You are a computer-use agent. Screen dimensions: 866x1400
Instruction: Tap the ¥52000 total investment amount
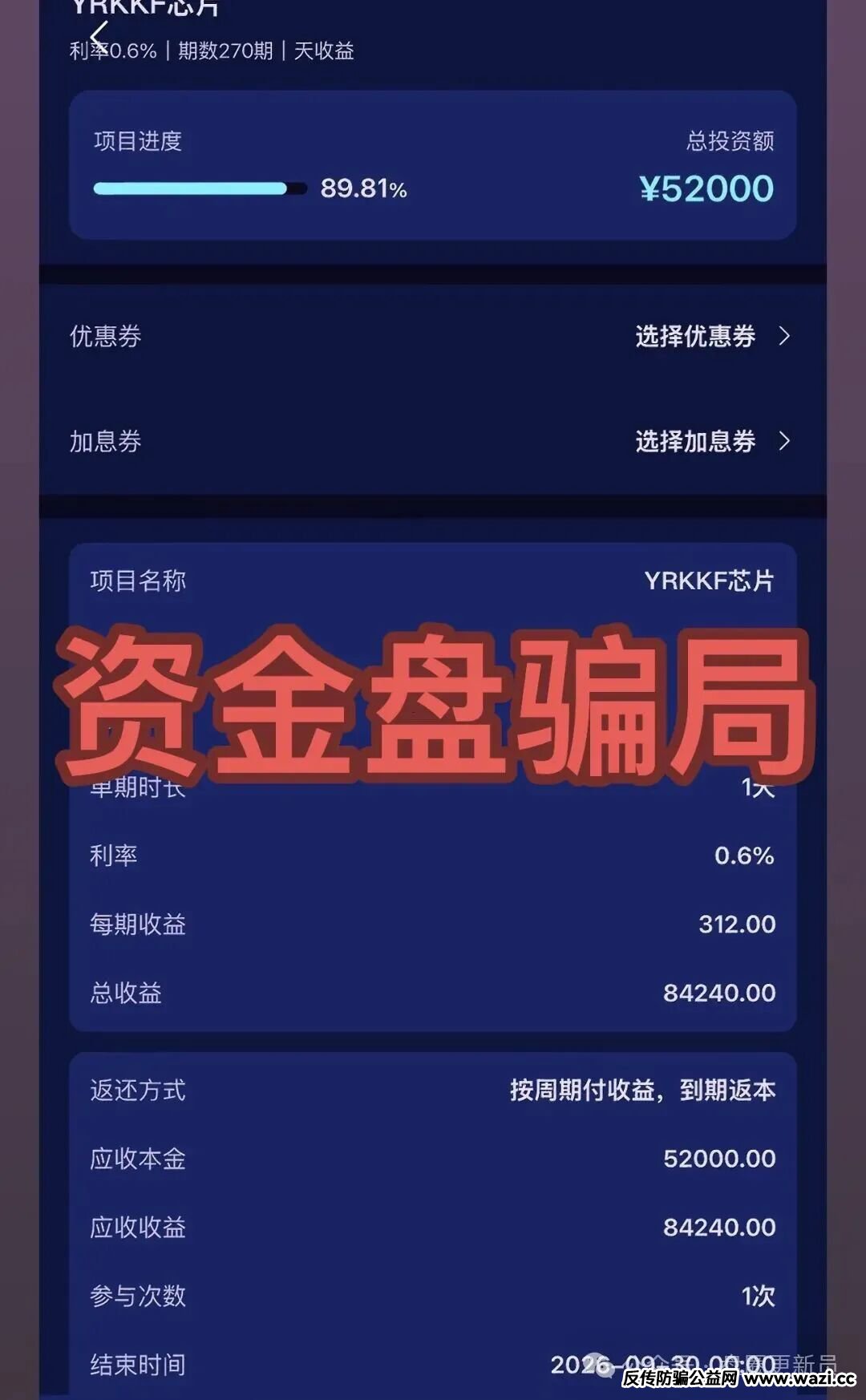pyautogui.click(x=706, y=189)
